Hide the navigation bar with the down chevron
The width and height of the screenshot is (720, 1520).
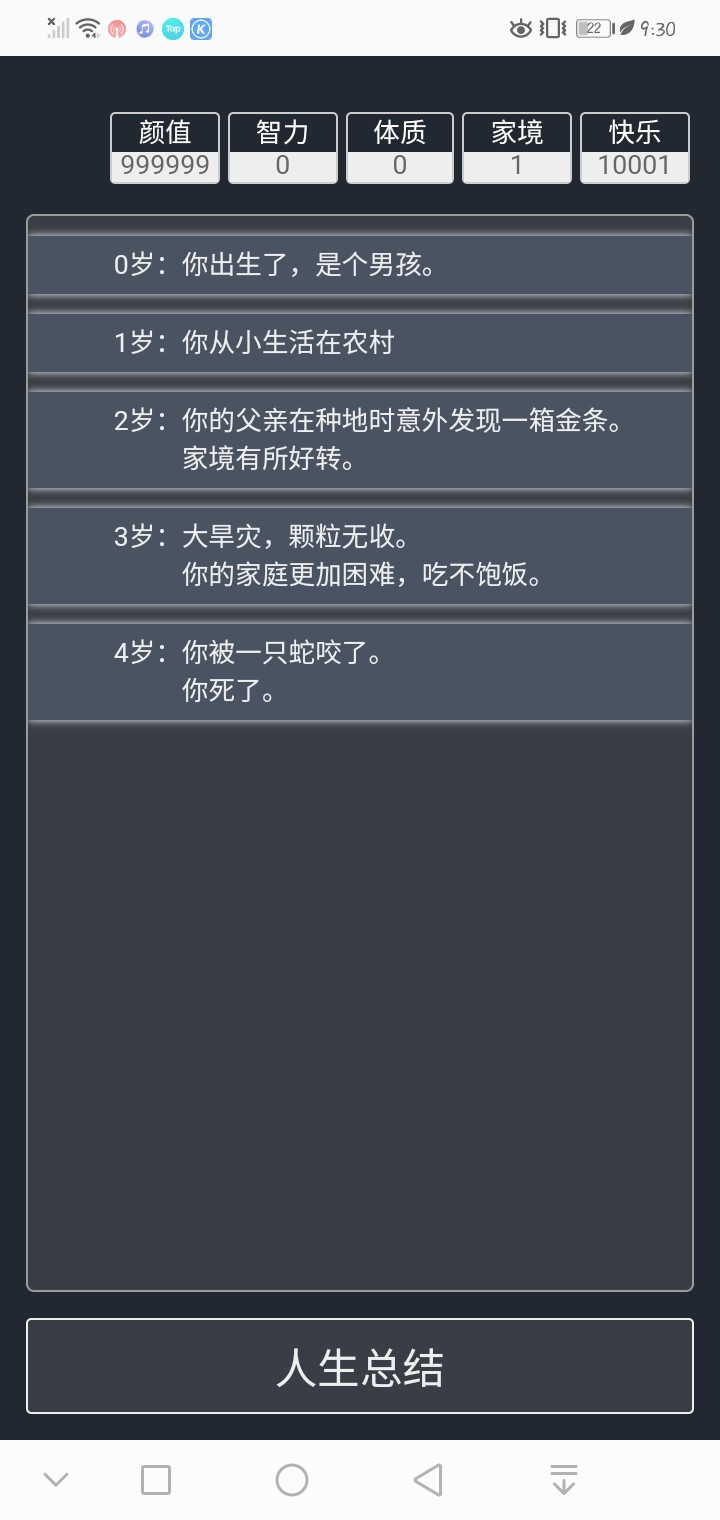[x=56, y=1480]
